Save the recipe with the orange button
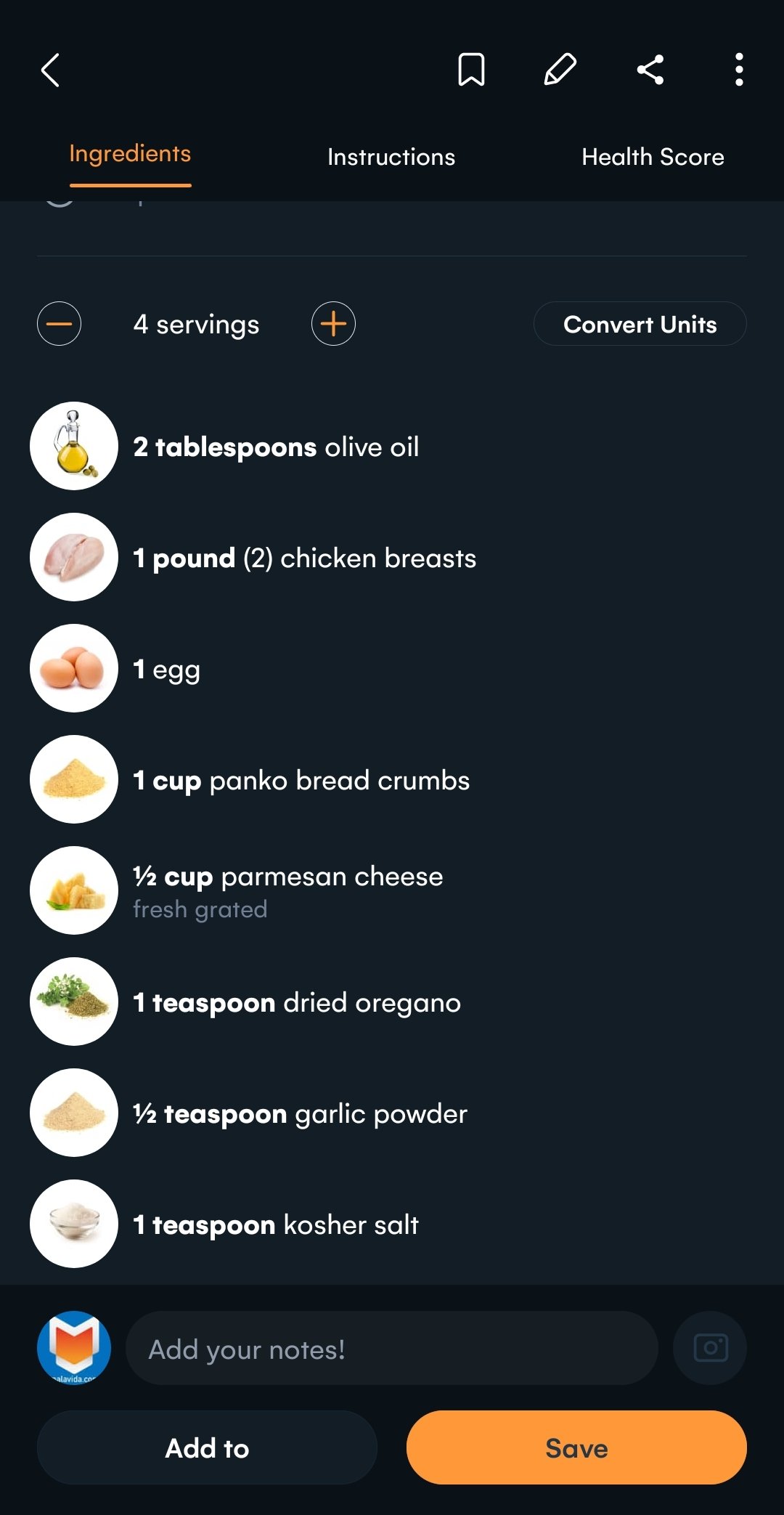Image resolution: width=784 pixels, height=1515 pixels. 576,1447
